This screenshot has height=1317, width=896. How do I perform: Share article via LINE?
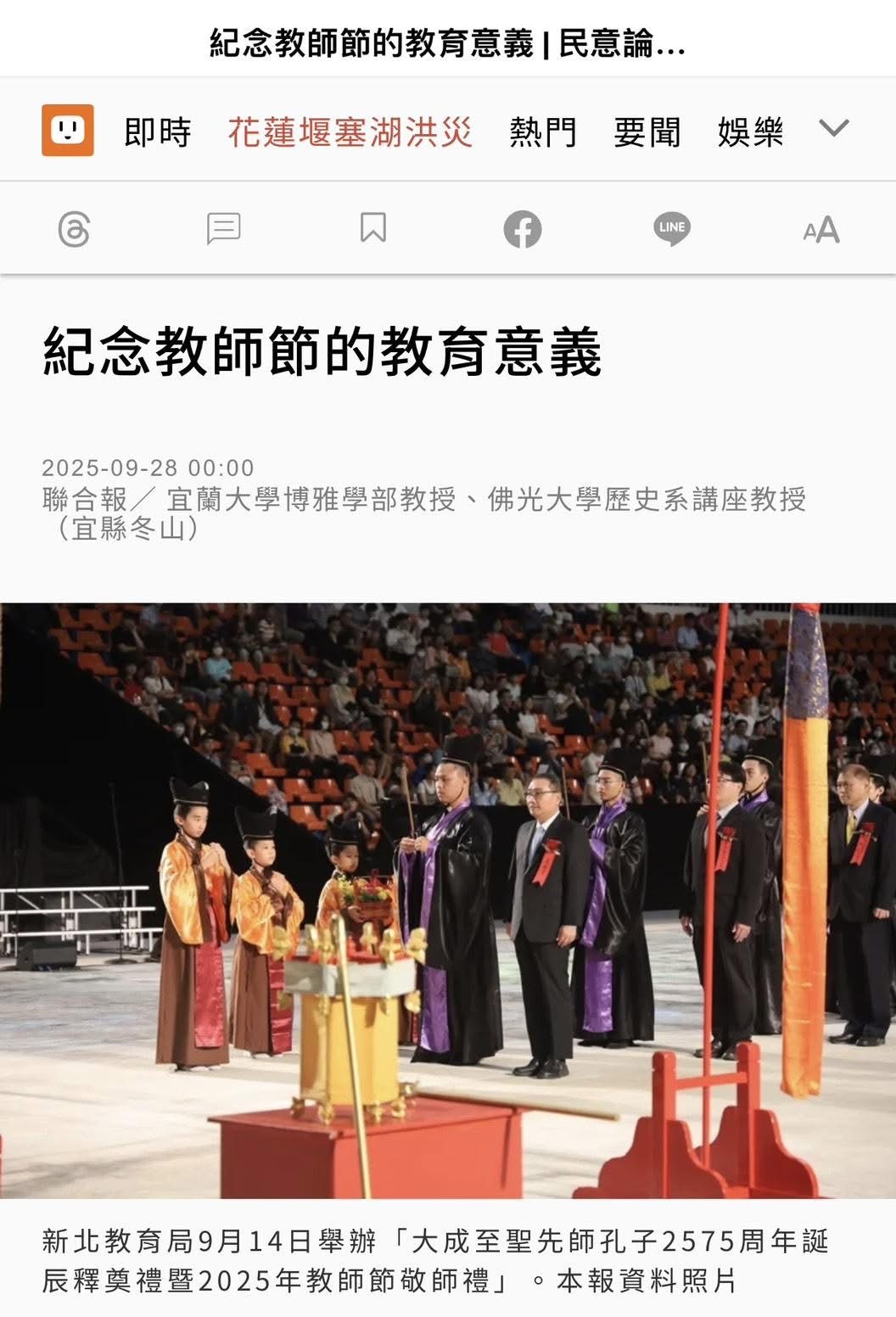coord(672,229)
